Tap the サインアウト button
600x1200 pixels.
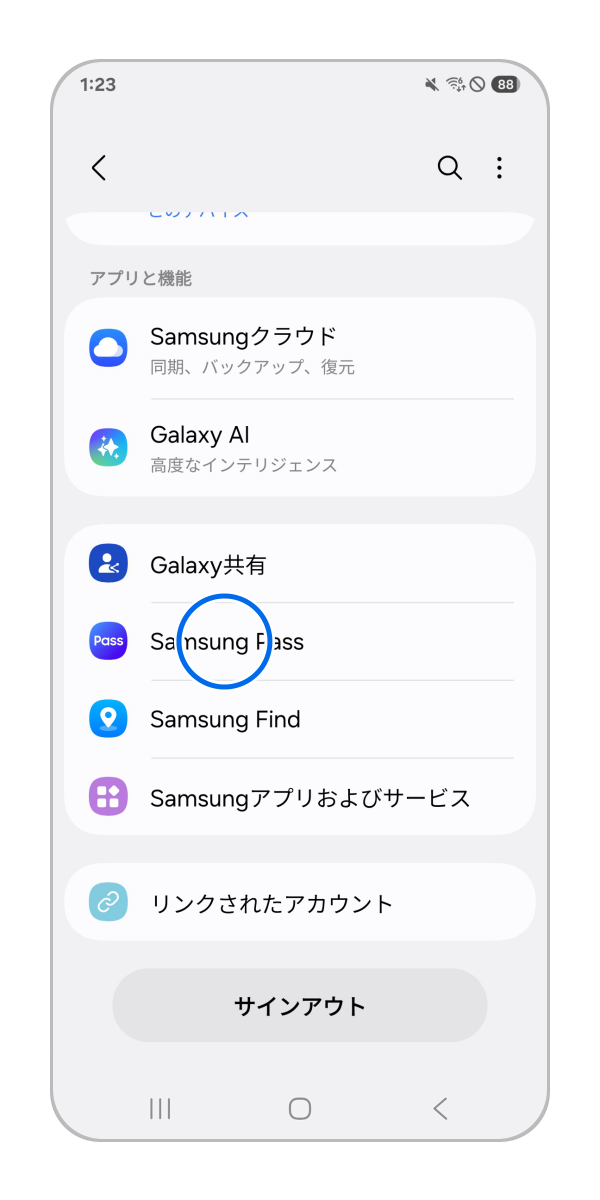click(x=300, y=1006)
